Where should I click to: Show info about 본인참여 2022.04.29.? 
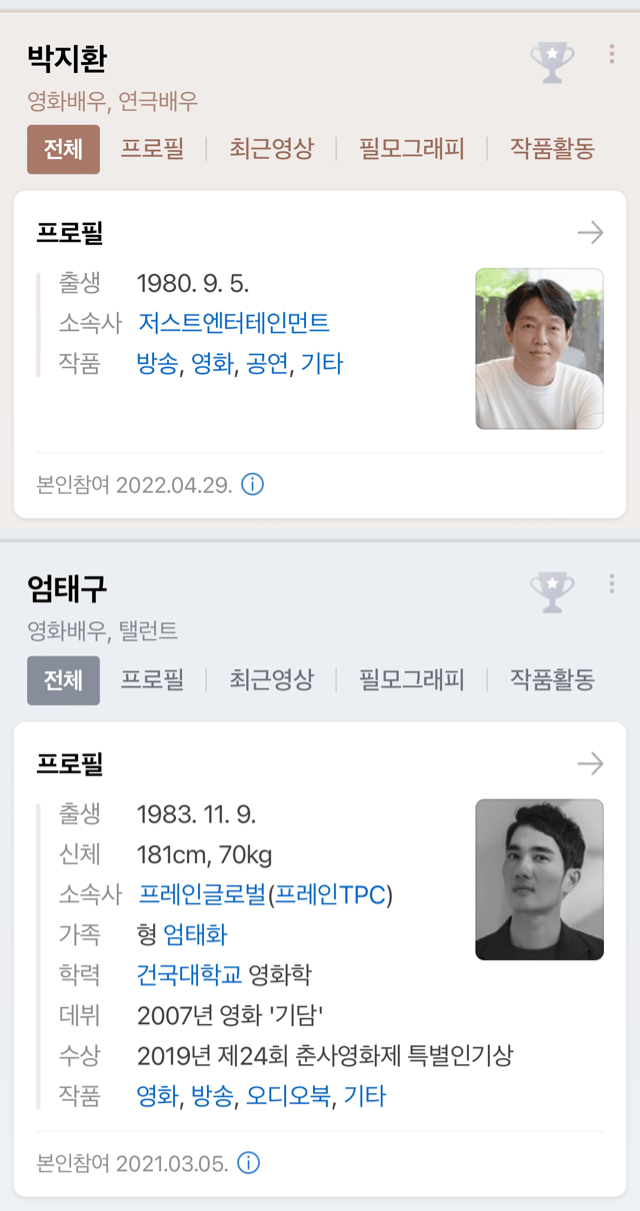[x=253, y=485]
